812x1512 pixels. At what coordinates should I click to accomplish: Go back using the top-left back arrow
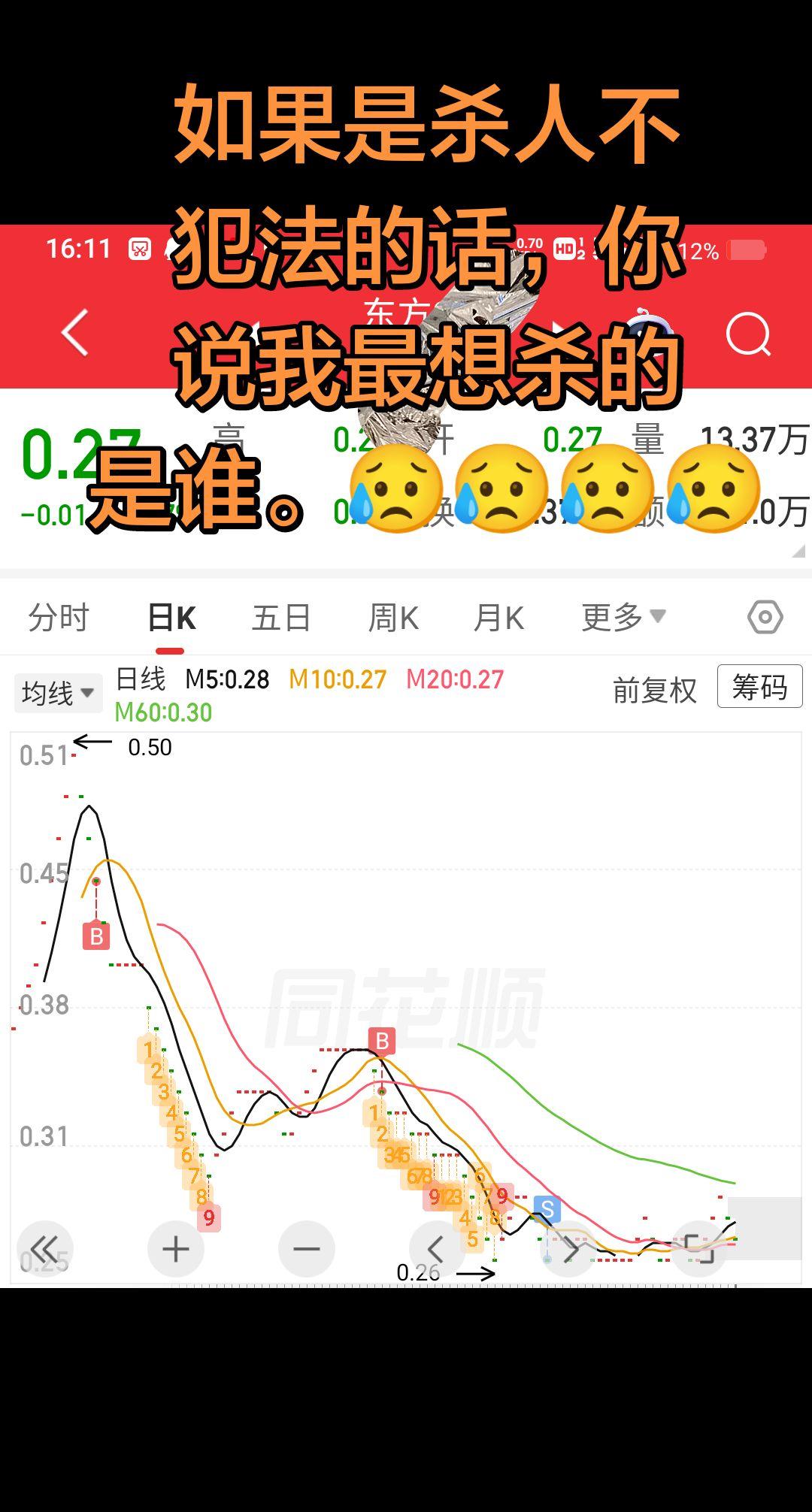pos(73,333)
